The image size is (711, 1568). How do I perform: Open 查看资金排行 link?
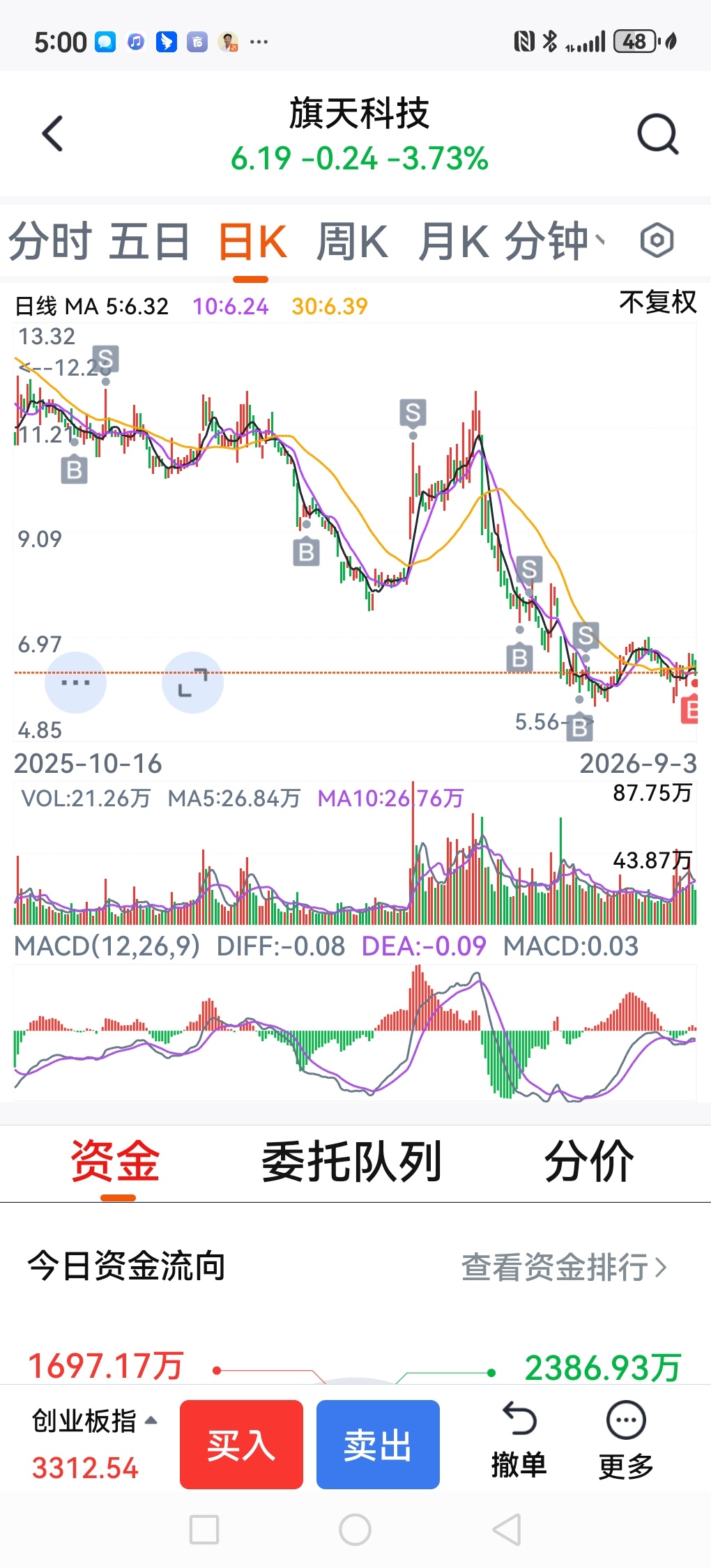click(x=564, y=1267)
